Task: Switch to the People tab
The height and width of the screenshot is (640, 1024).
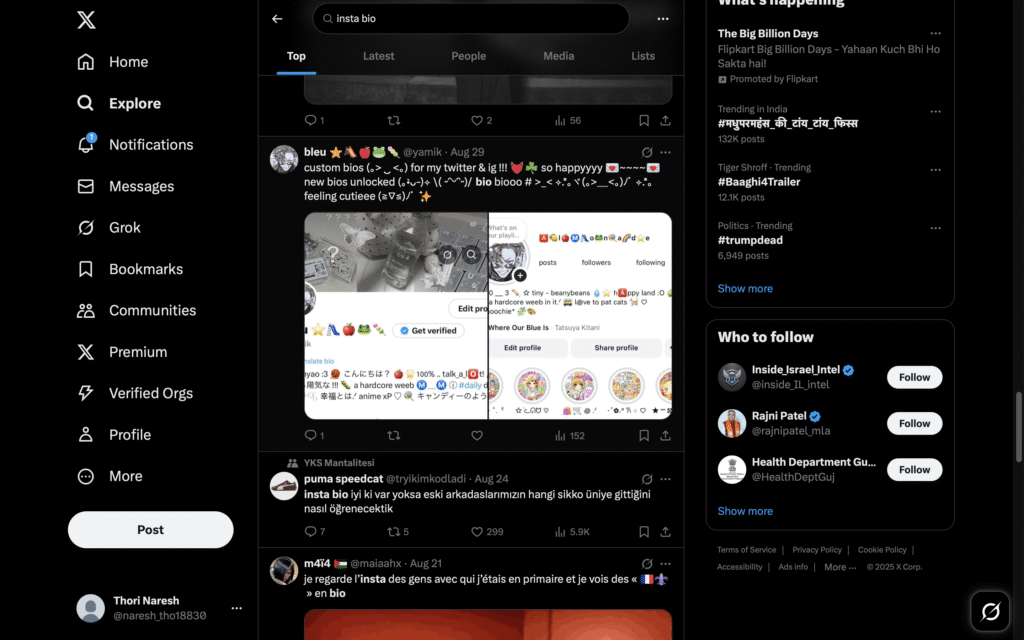Action: point(468,56)
